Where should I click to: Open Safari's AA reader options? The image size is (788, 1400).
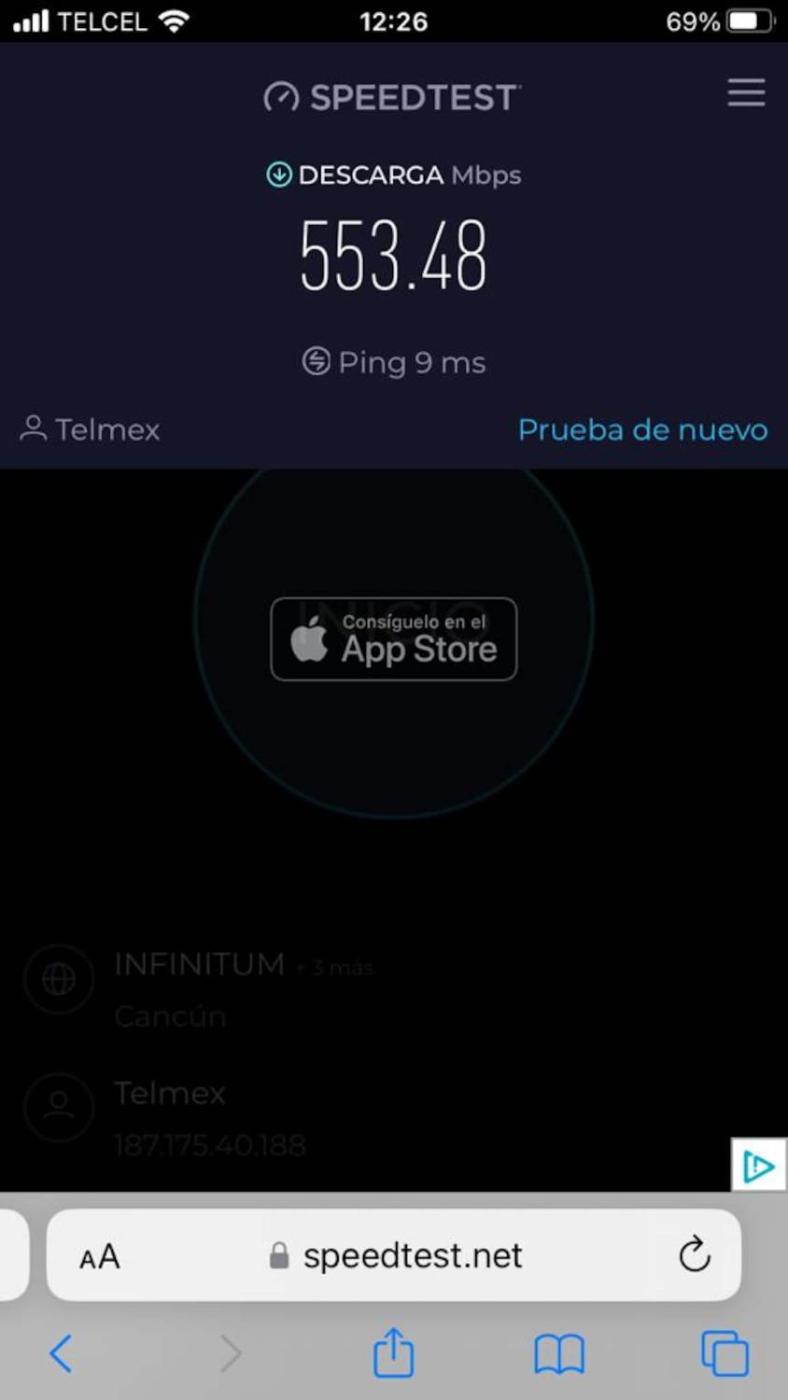100,1256
